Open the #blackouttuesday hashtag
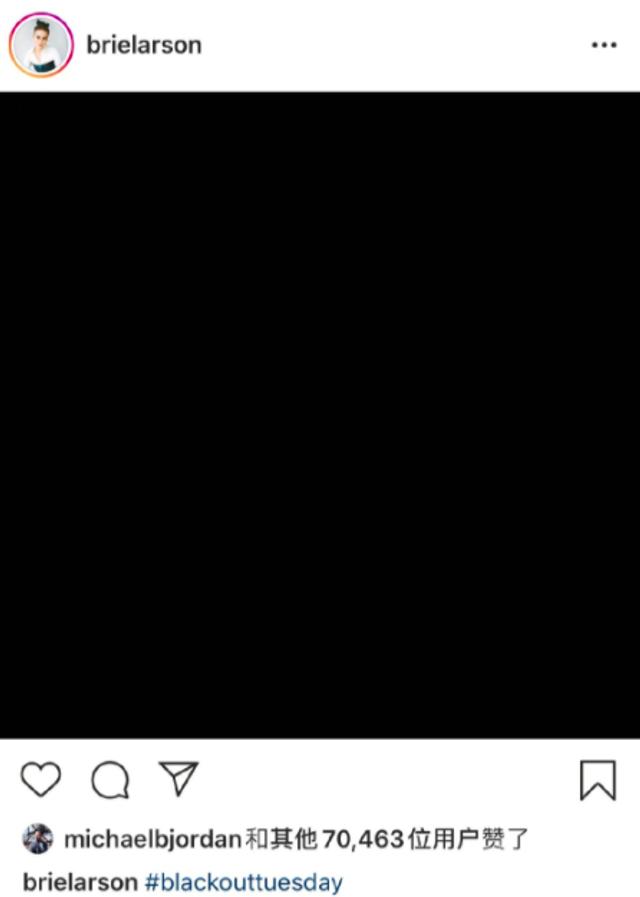 coord(244,882)
